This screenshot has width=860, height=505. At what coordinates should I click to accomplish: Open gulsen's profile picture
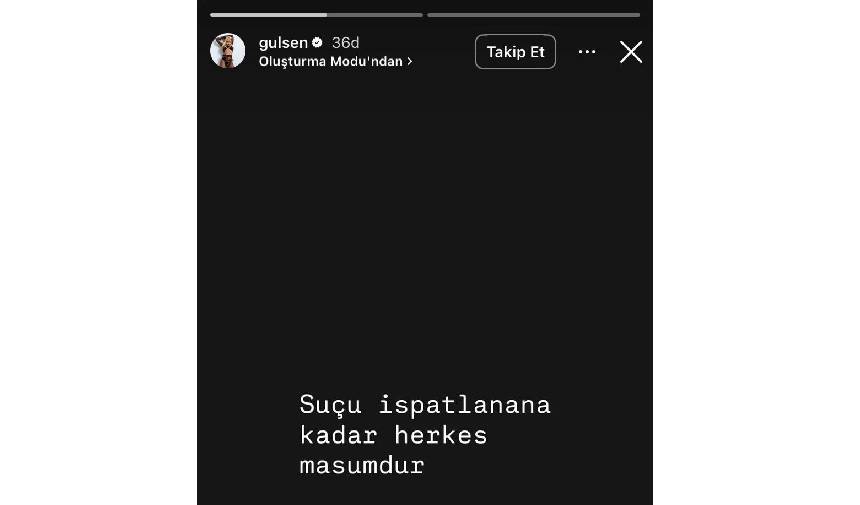[227, 51]
